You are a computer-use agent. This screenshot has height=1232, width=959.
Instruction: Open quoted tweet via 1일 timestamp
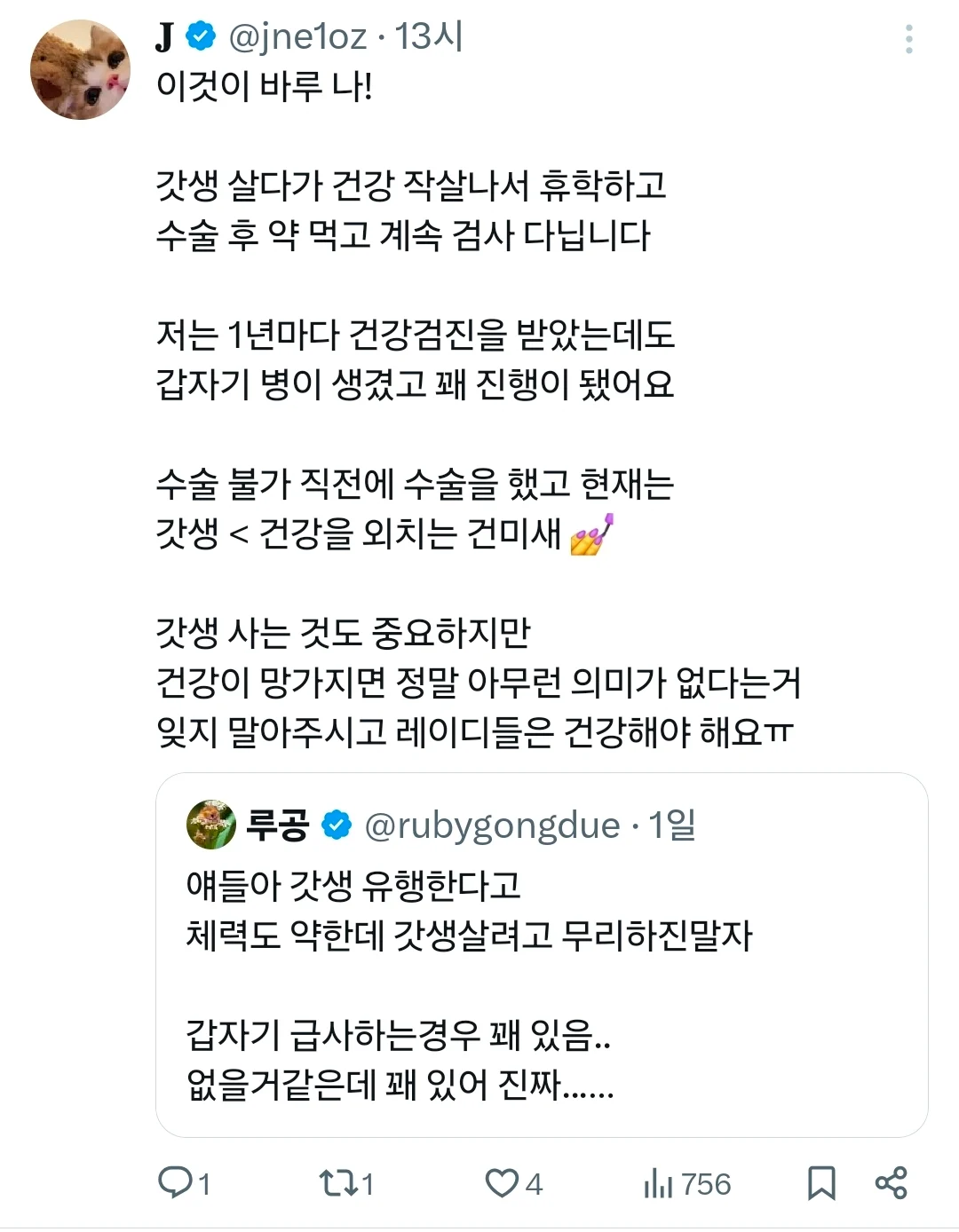(671, 824)
